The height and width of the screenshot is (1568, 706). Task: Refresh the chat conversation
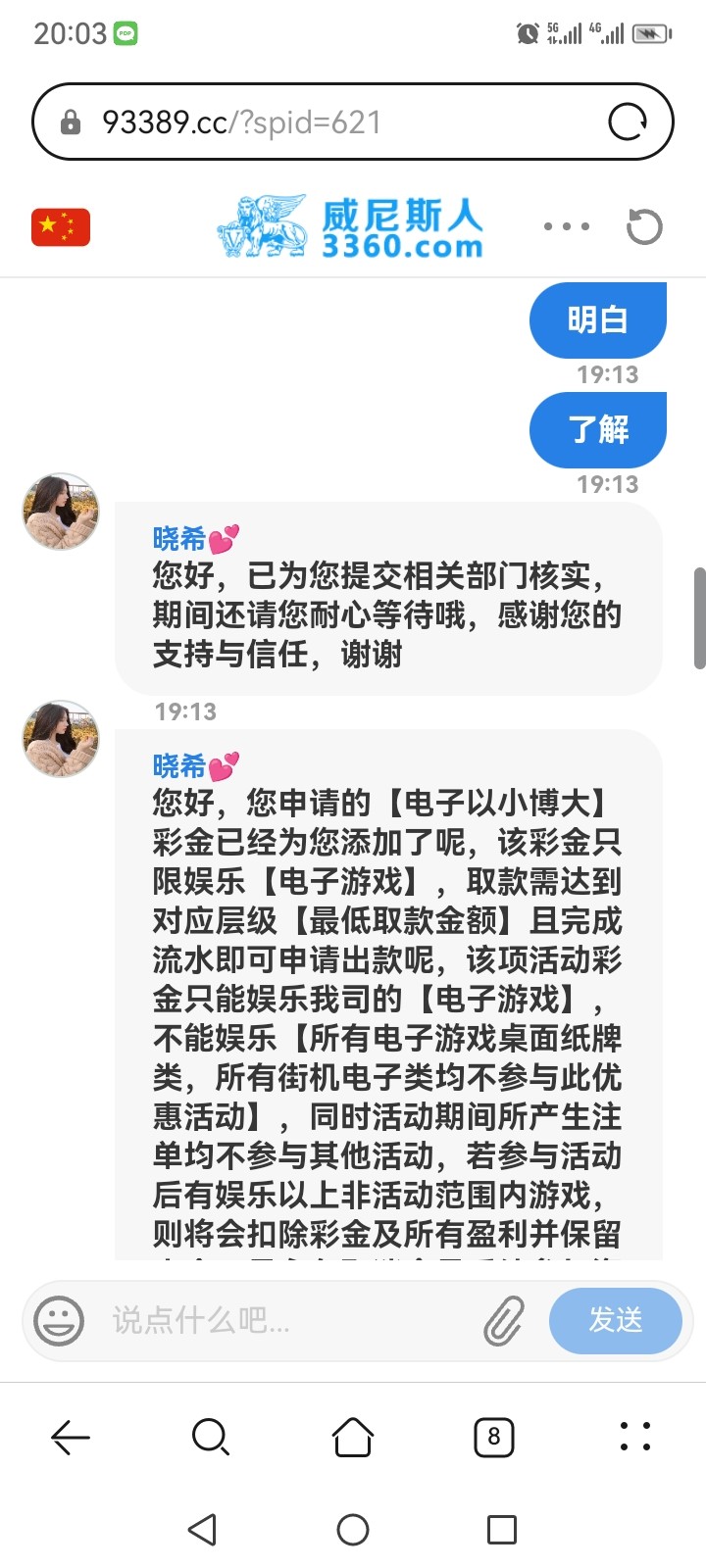[644, 227]
